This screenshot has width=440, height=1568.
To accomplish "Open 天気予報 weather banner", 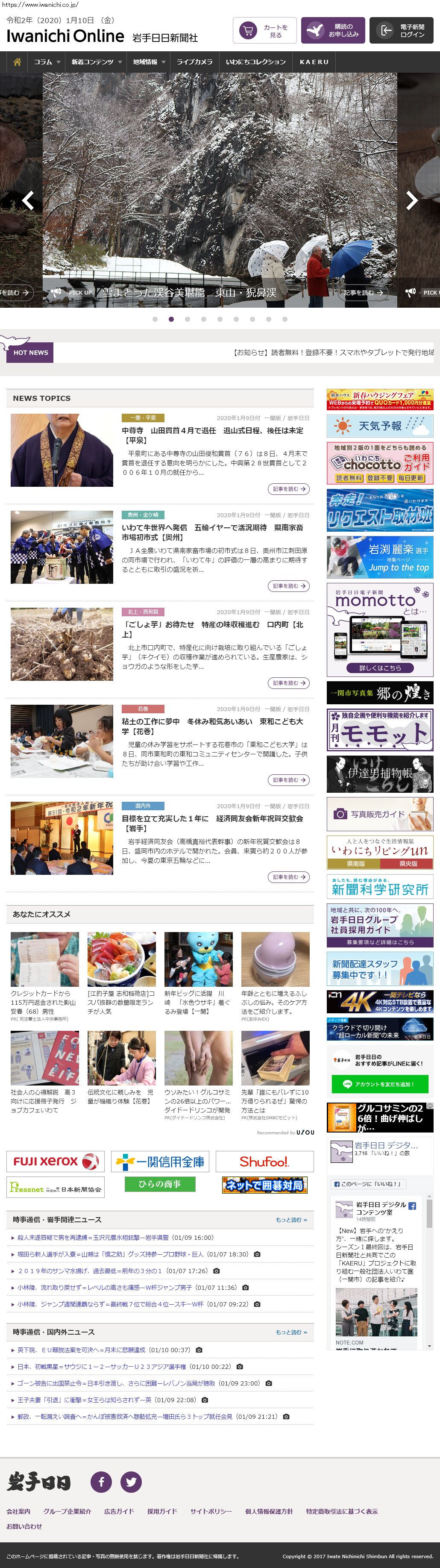I will pos(380,426).
